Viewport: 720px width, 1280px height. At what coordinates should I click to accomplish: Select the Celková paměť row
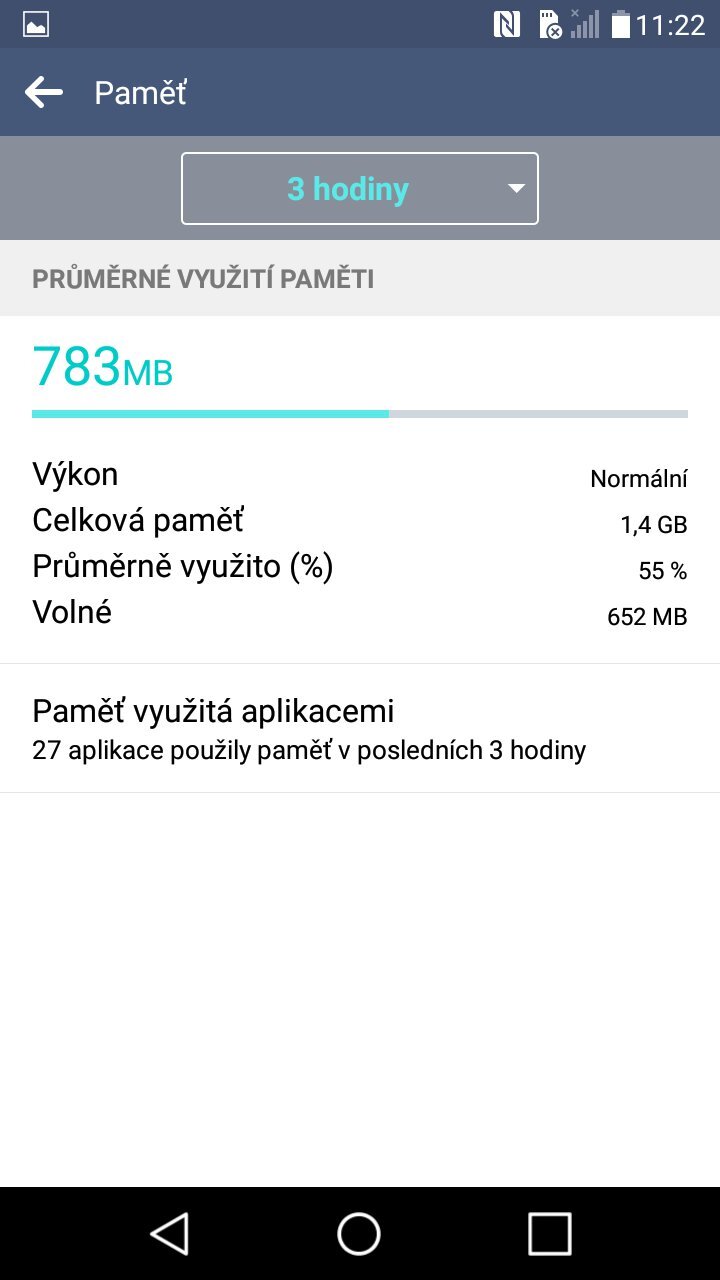point(360,520)
